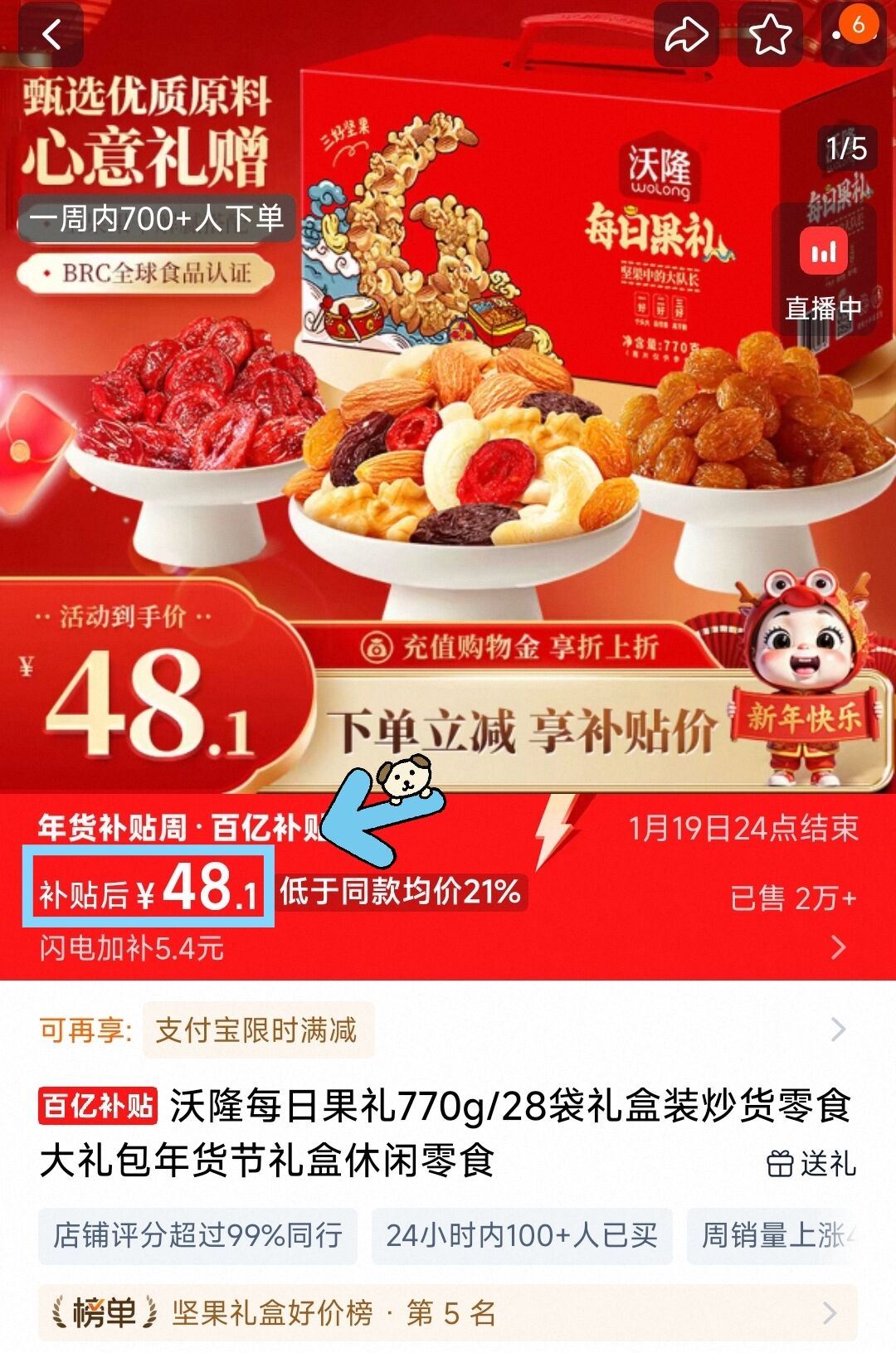The width and height of the screenshot is (896, 1353).
Task: Open the 坚果礼盒好价榜 ranking row
Action: click(x=448, y=1312)
